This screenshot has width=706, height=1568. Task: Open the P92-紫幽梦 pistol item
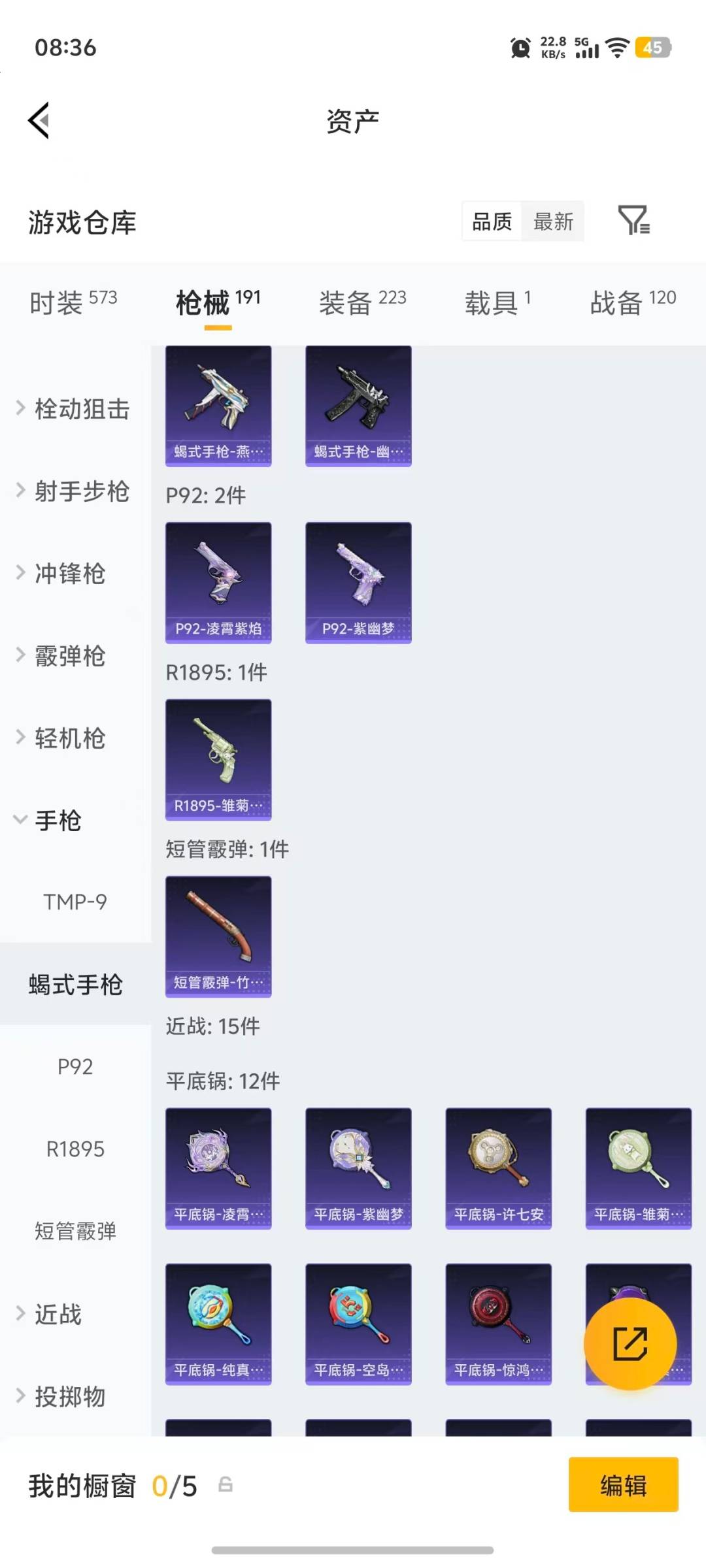click(358, 581)
